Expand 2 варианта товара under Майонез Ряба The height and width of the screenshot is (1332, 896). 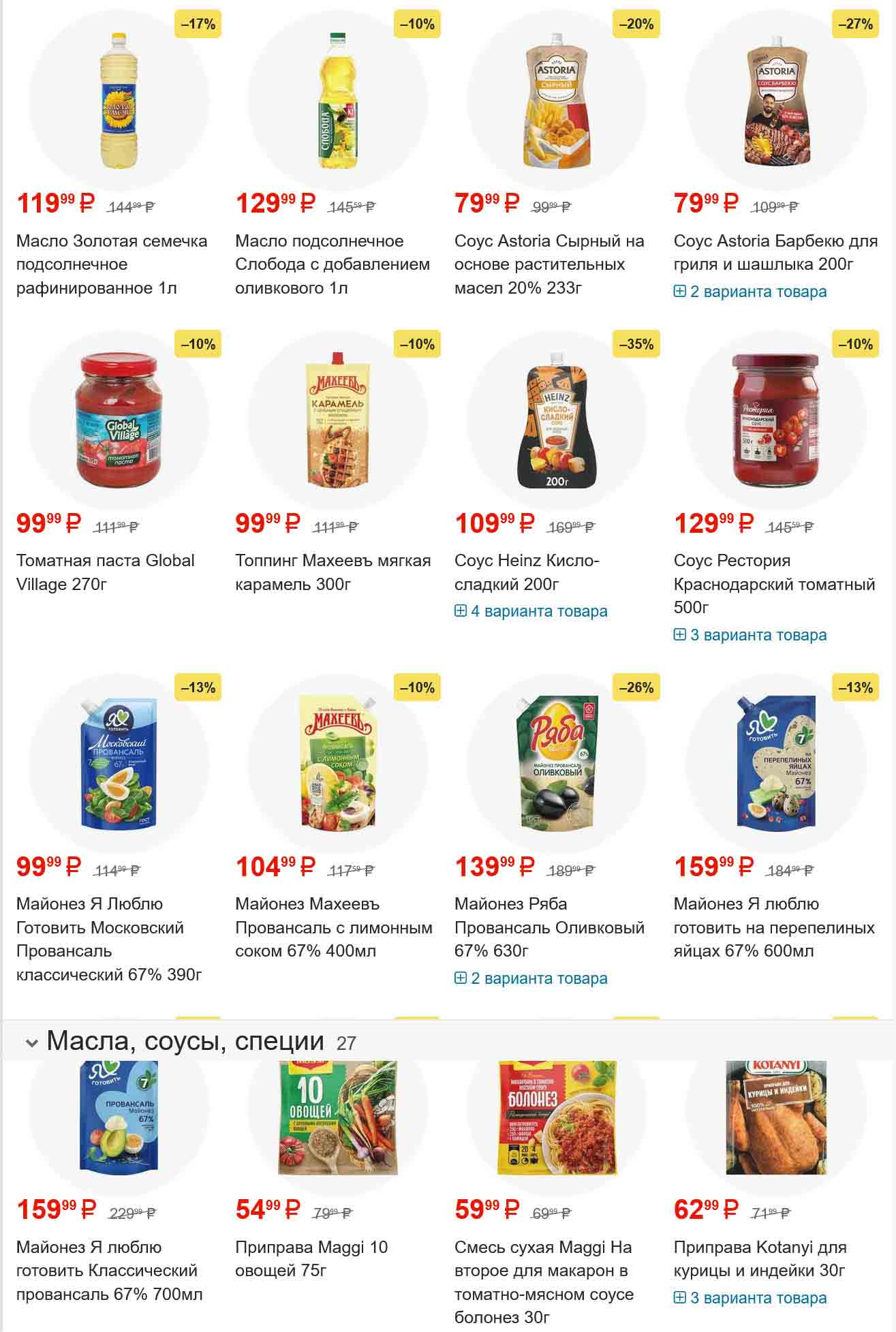click(531, 978)
